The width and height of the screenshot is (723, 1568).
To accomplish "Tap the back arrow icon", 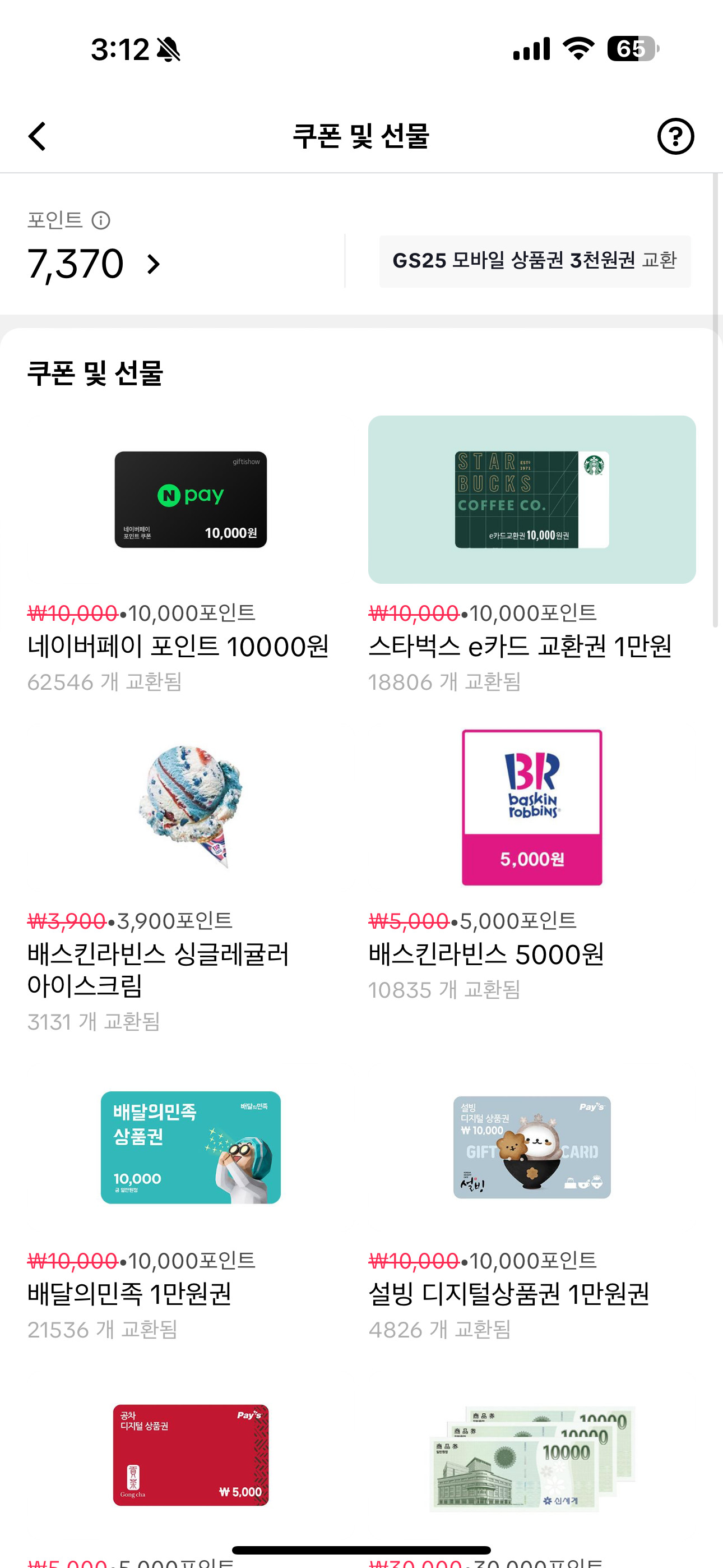I will click(36, 136).
